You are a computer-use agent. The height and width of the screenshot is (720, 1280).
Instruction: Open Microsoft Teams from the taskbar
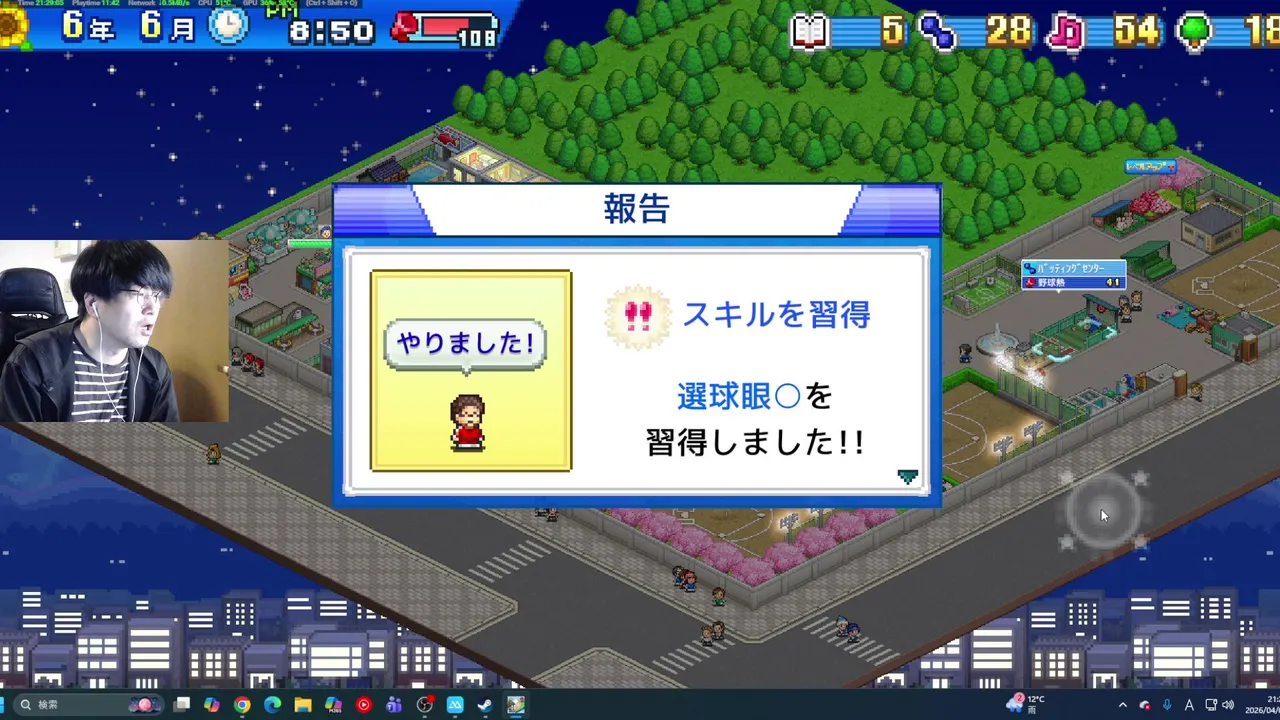[x=394, y=705]
